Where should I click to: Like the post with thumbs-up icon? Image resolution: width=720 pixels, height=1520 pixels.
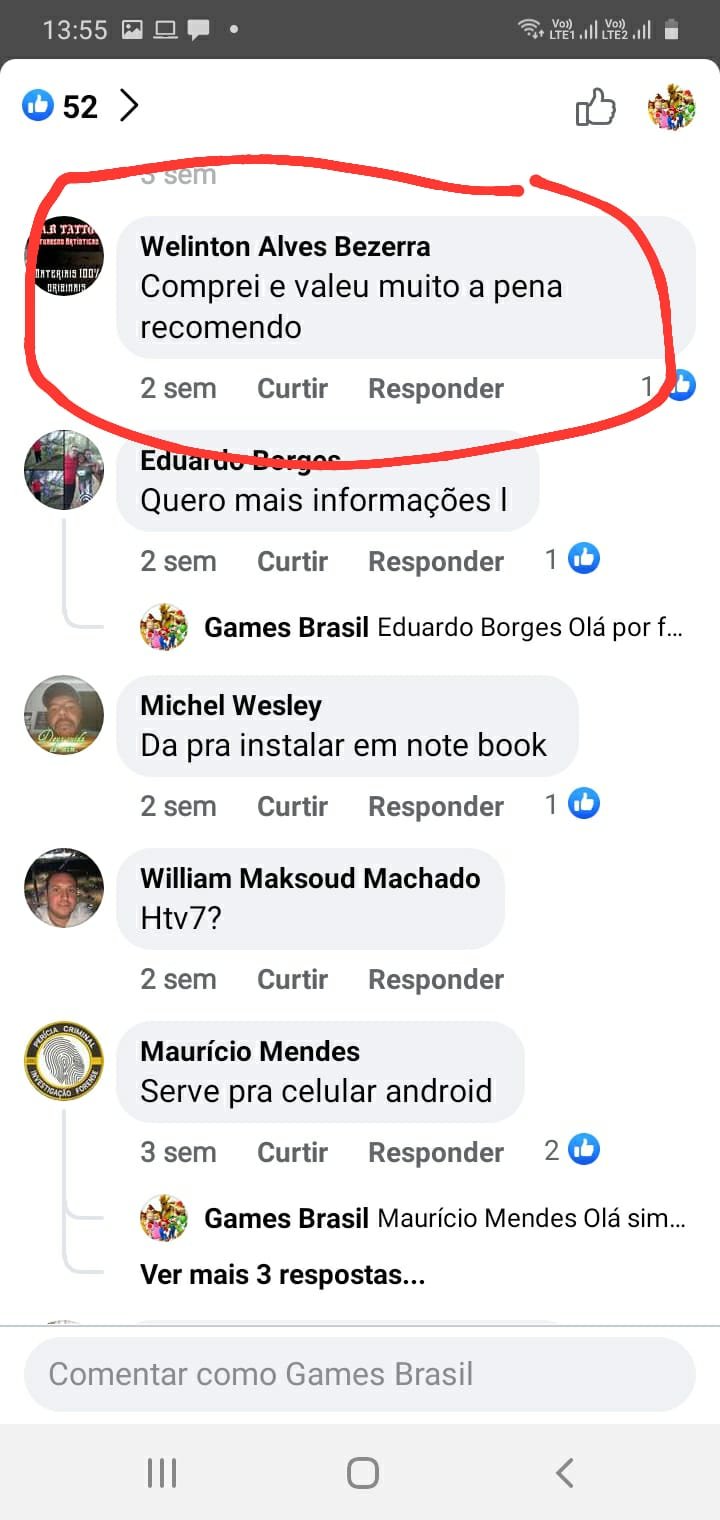tap(595, 107)
